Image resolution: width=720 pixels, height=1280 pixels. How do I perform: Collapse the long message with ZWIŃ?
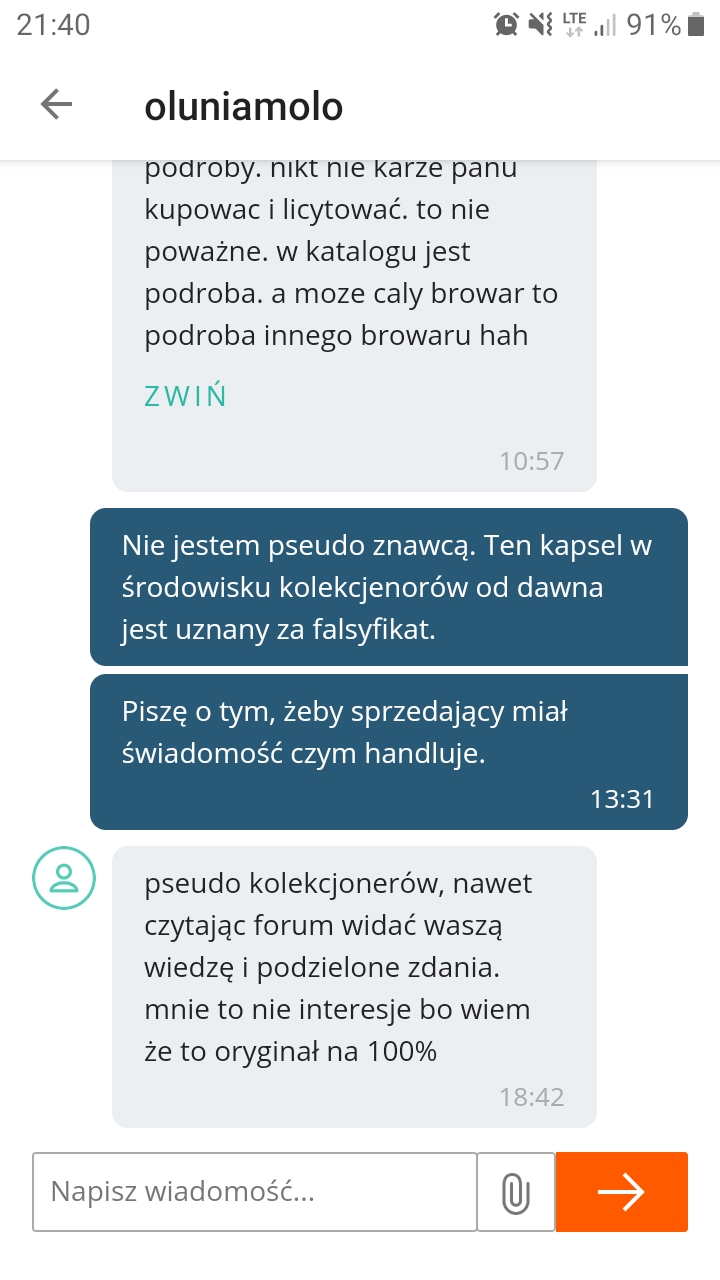point(186,396)
